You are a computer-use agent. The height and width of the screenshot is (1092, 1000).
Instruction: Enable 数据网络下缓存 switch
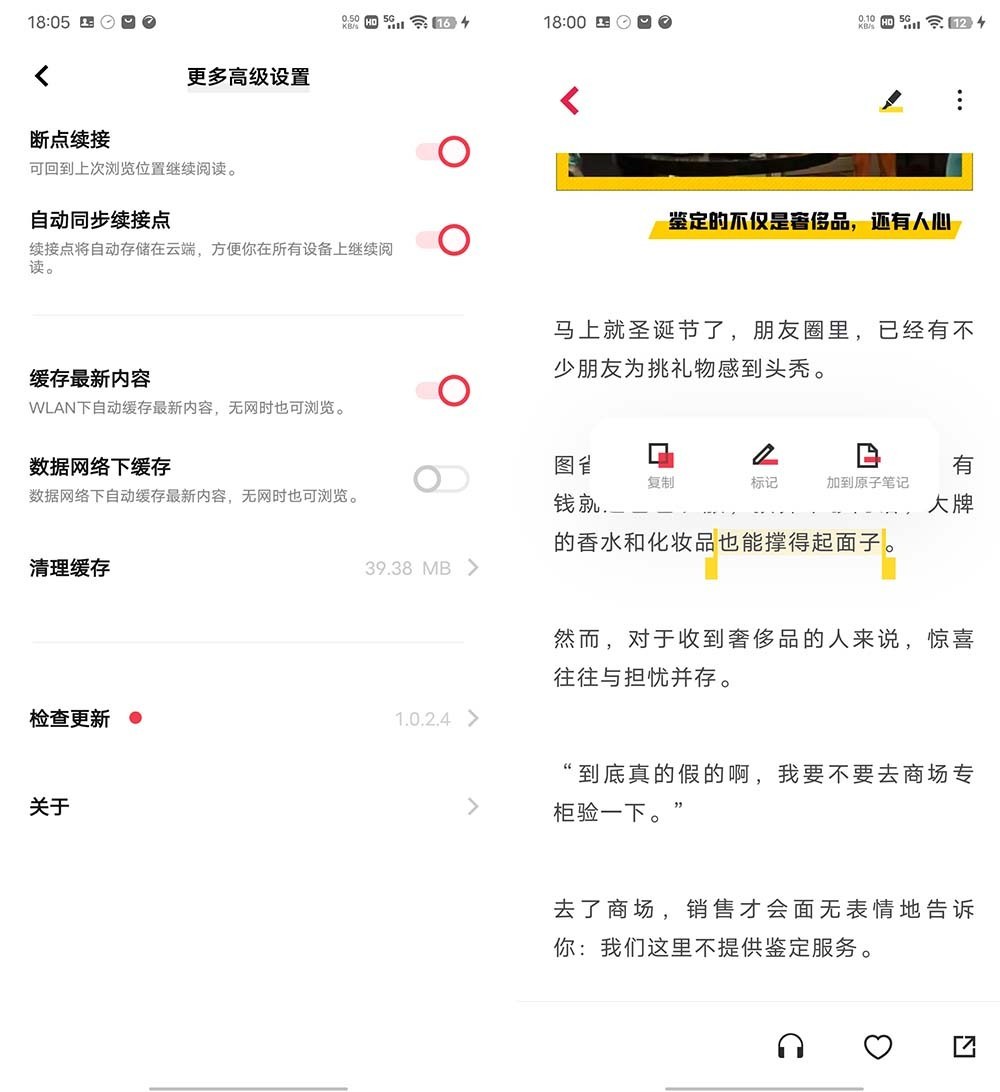442,479
